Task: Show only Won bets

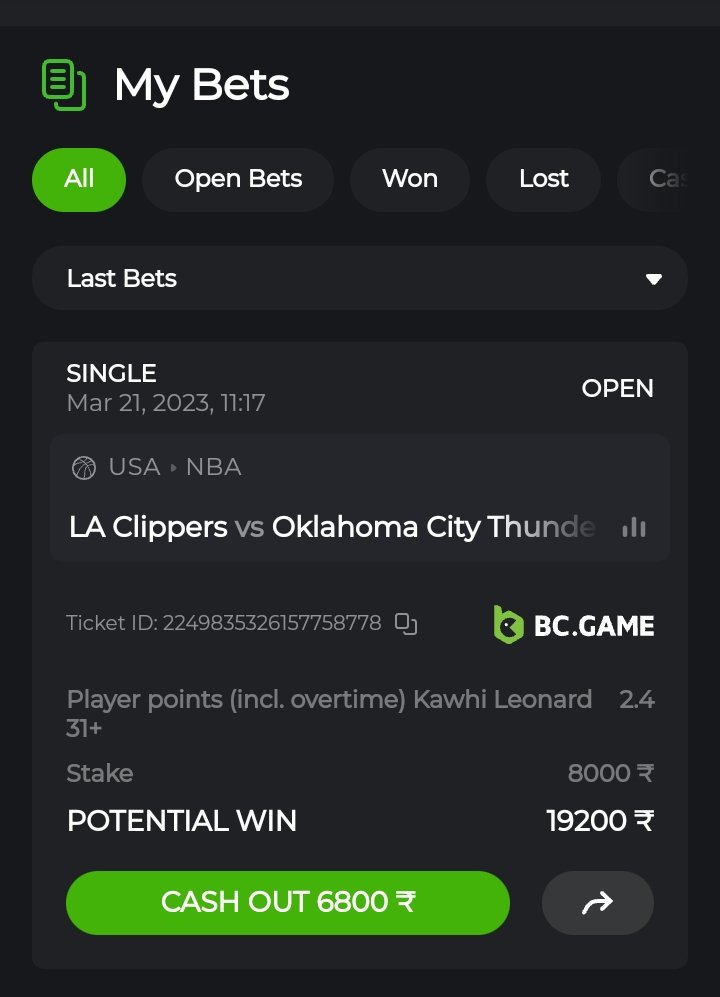Action: (410, 179)
